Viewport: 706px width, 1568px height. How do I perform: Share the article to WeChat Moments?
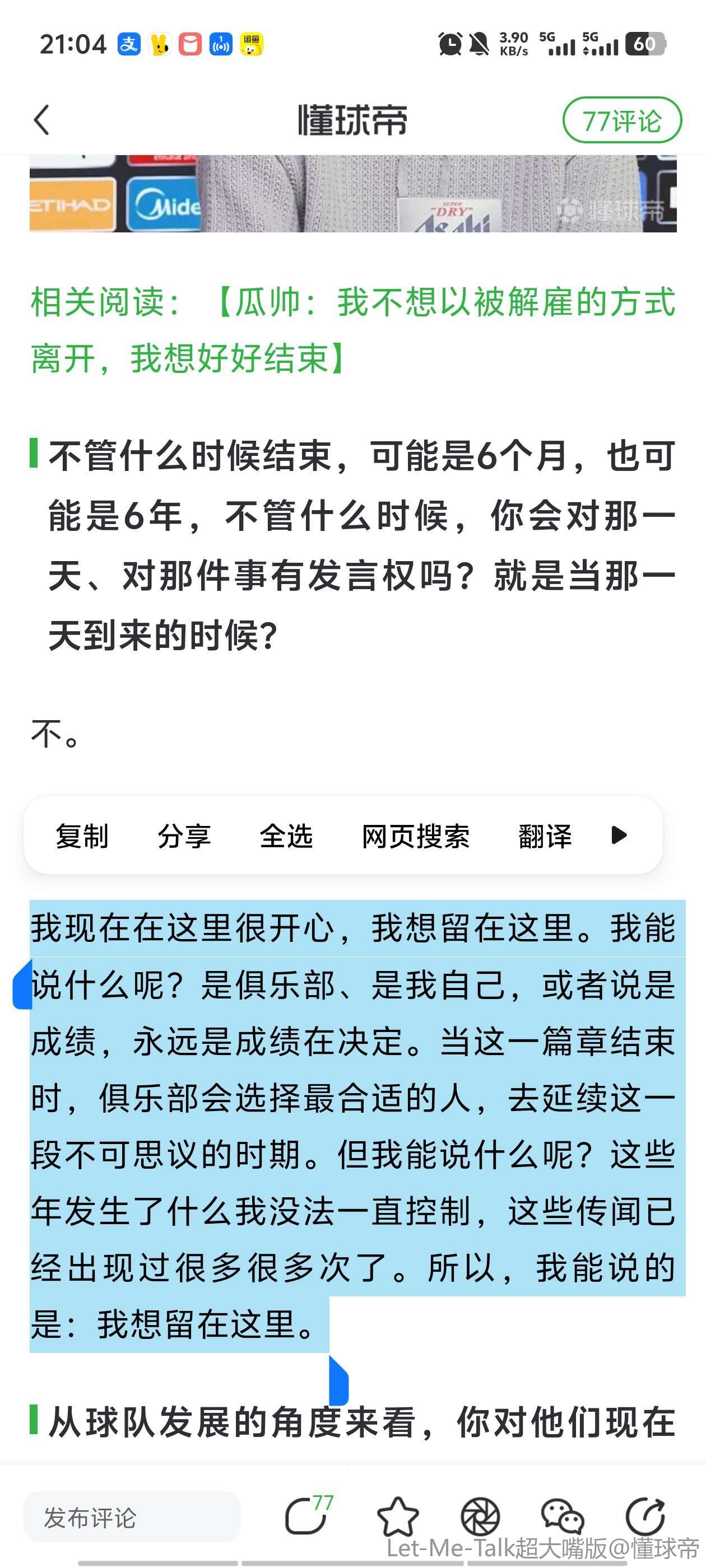480,1516
